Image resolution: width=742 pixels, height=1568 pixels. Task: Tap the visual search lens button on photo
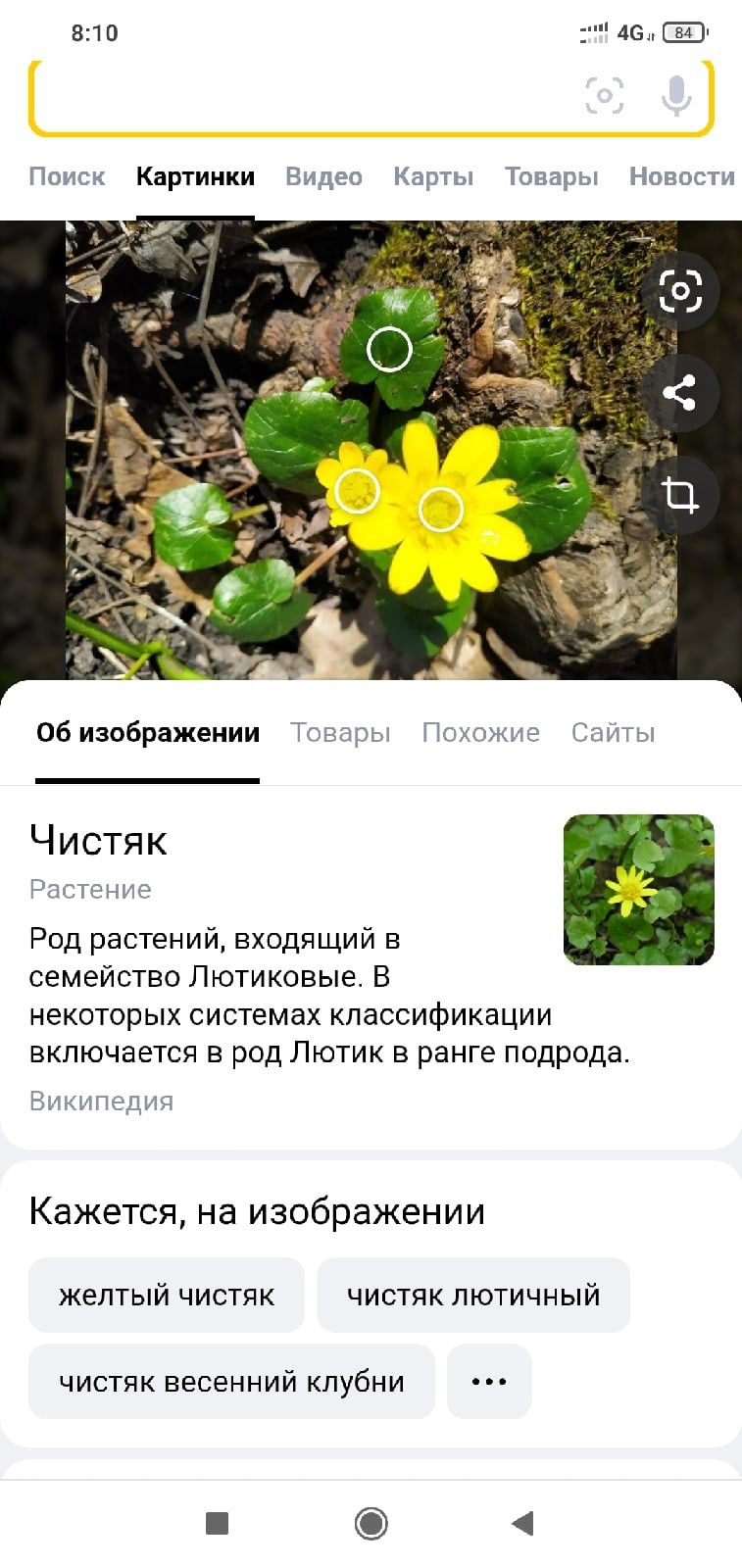point(679,291)
